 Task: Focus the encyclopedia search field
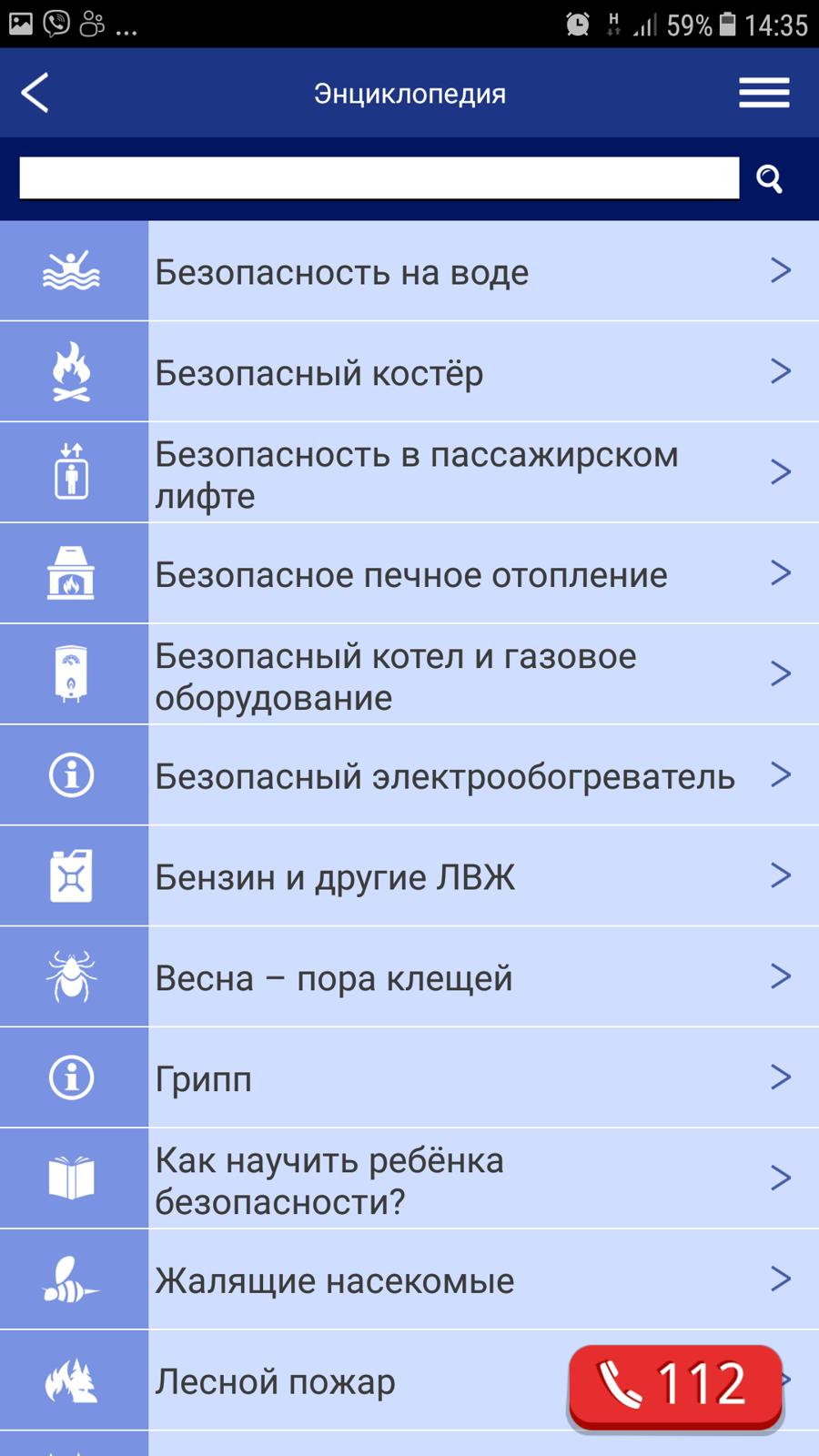[379, 177]
